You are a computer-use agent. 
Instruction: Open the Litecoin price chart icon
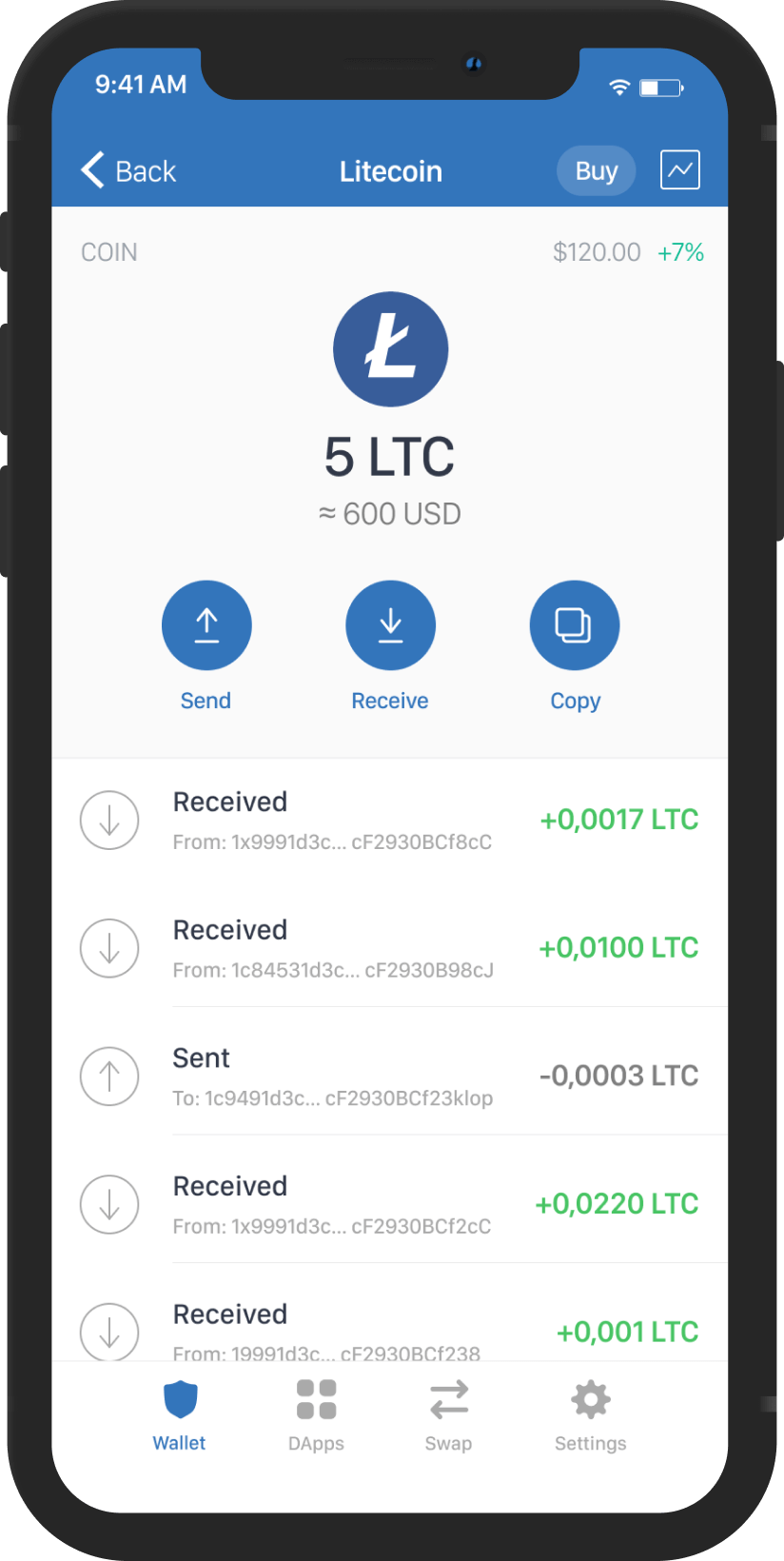680,170
